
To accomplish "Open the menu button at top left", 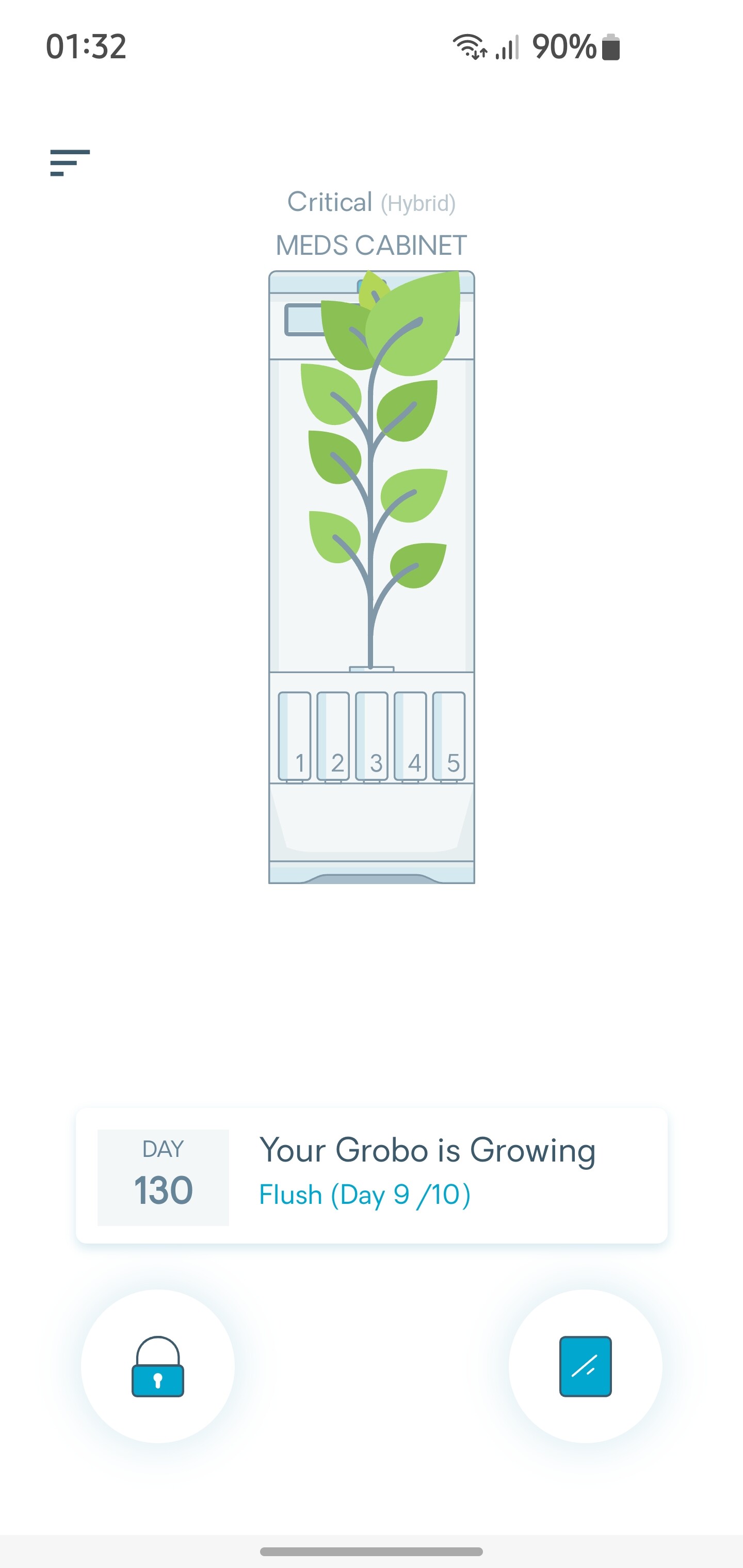I will click(70, 162).
